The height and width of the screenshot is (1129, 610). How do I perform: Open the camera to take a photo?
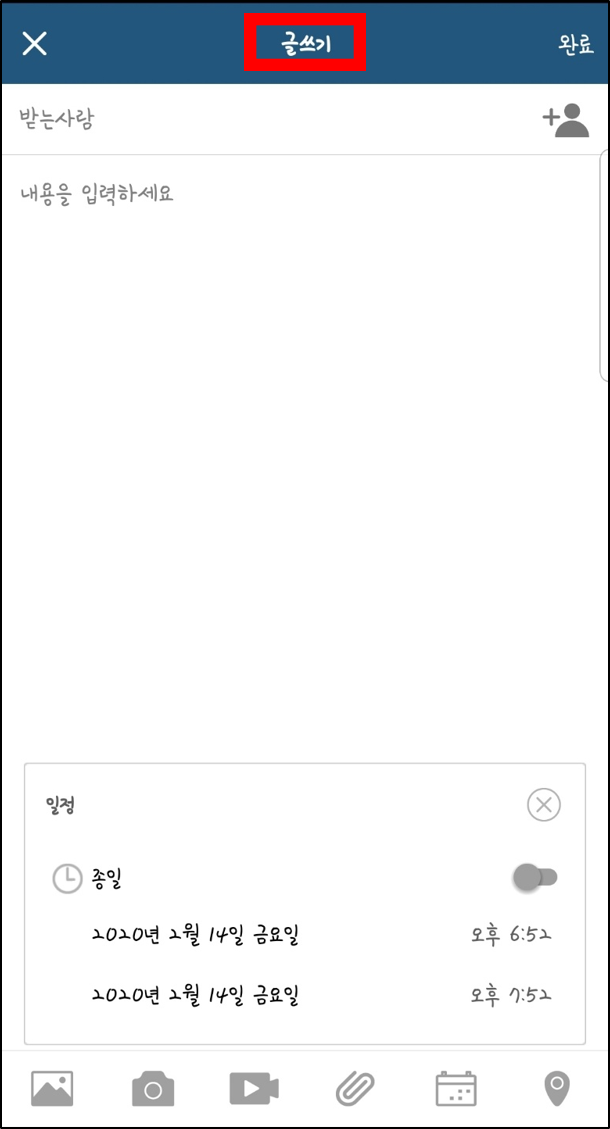click(153, 1088)
